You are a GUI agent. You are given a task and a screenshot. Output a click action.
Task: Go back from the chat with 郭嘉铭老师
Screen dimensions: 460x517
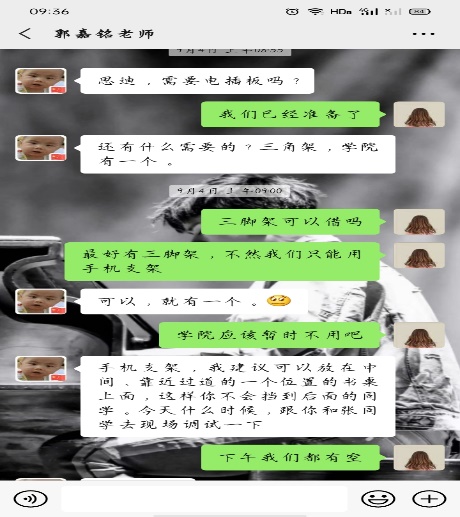pos(25,34)
